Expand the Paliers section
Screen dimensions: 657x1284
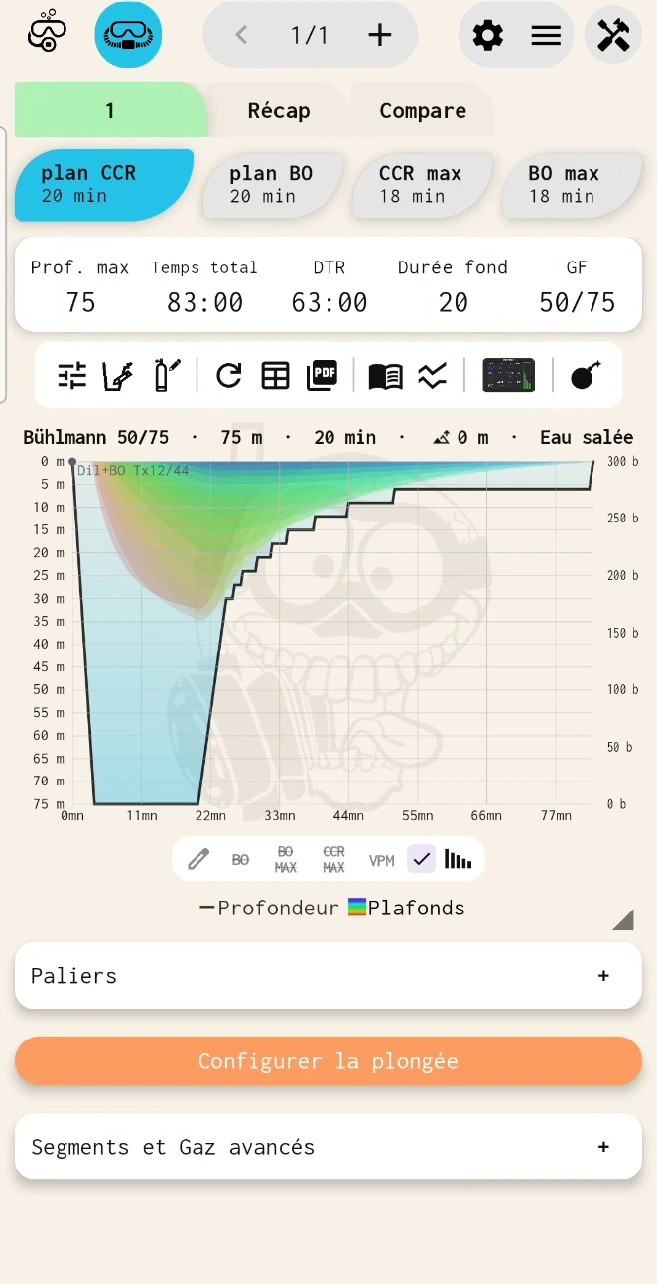(328, 976)
